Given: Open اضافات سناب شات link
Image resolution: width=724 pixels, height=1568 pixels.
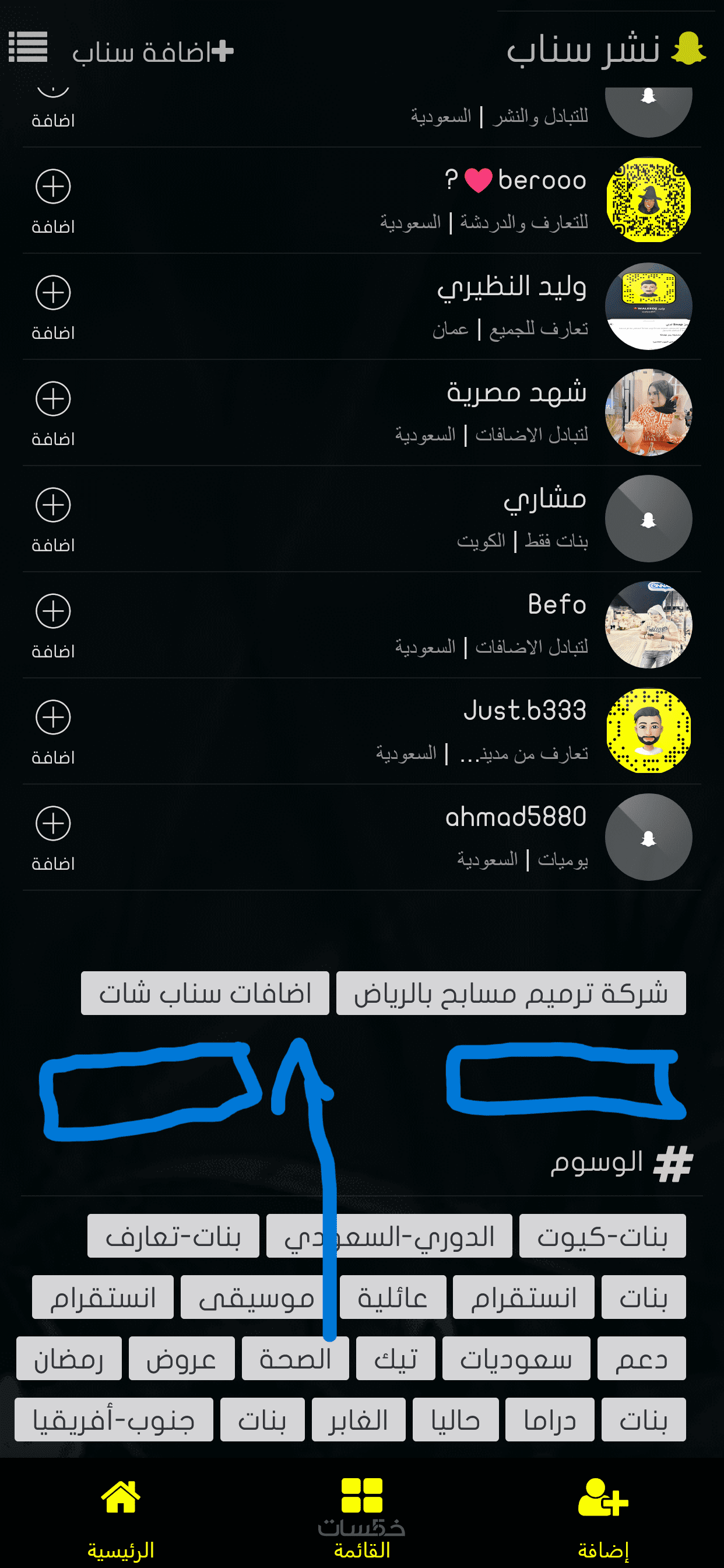Looking at the screenshot, I should coord(205,993).
